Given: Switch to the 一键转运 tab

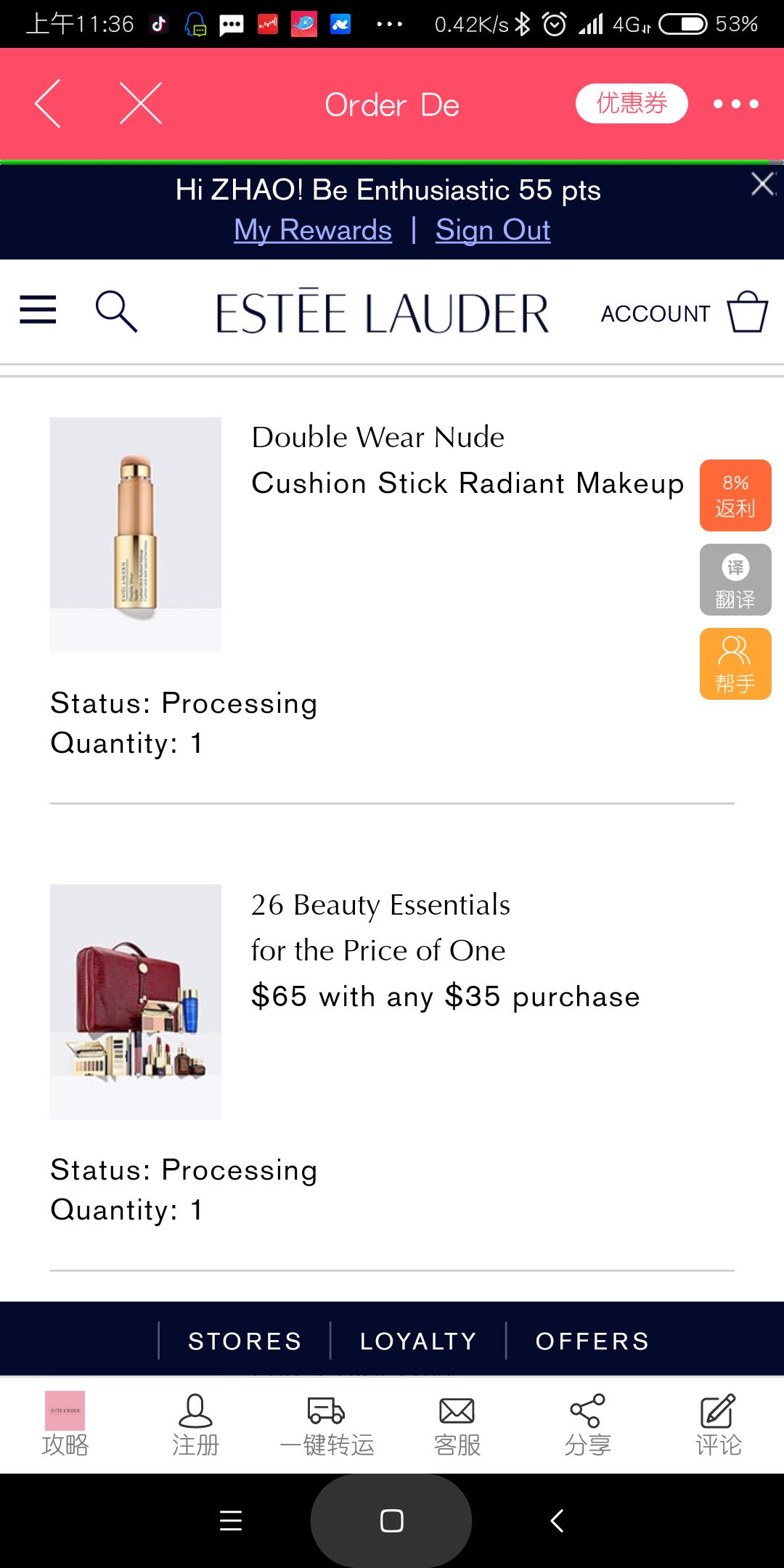Looking at the screenshot, I should coord(327,1426).
